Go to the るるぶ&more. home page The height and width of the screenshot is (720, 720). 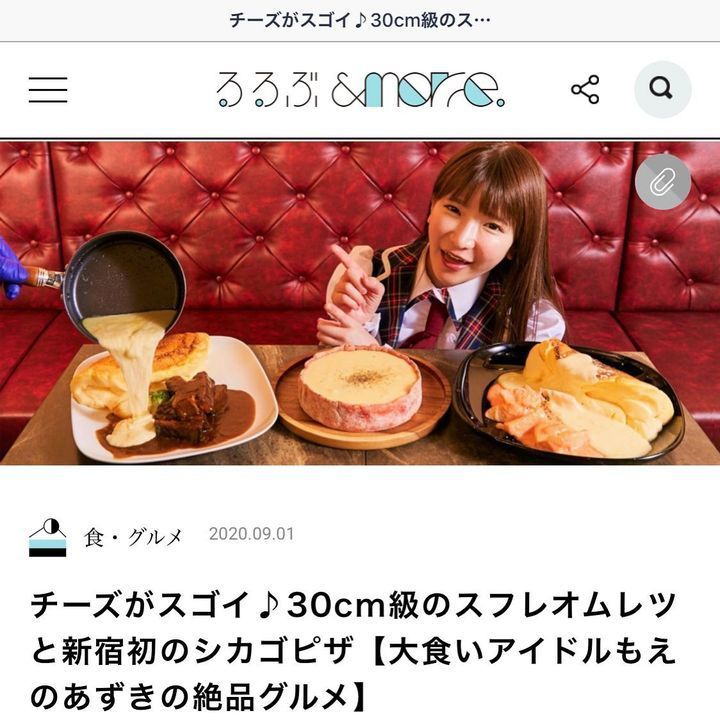click(x=360, y=90)
